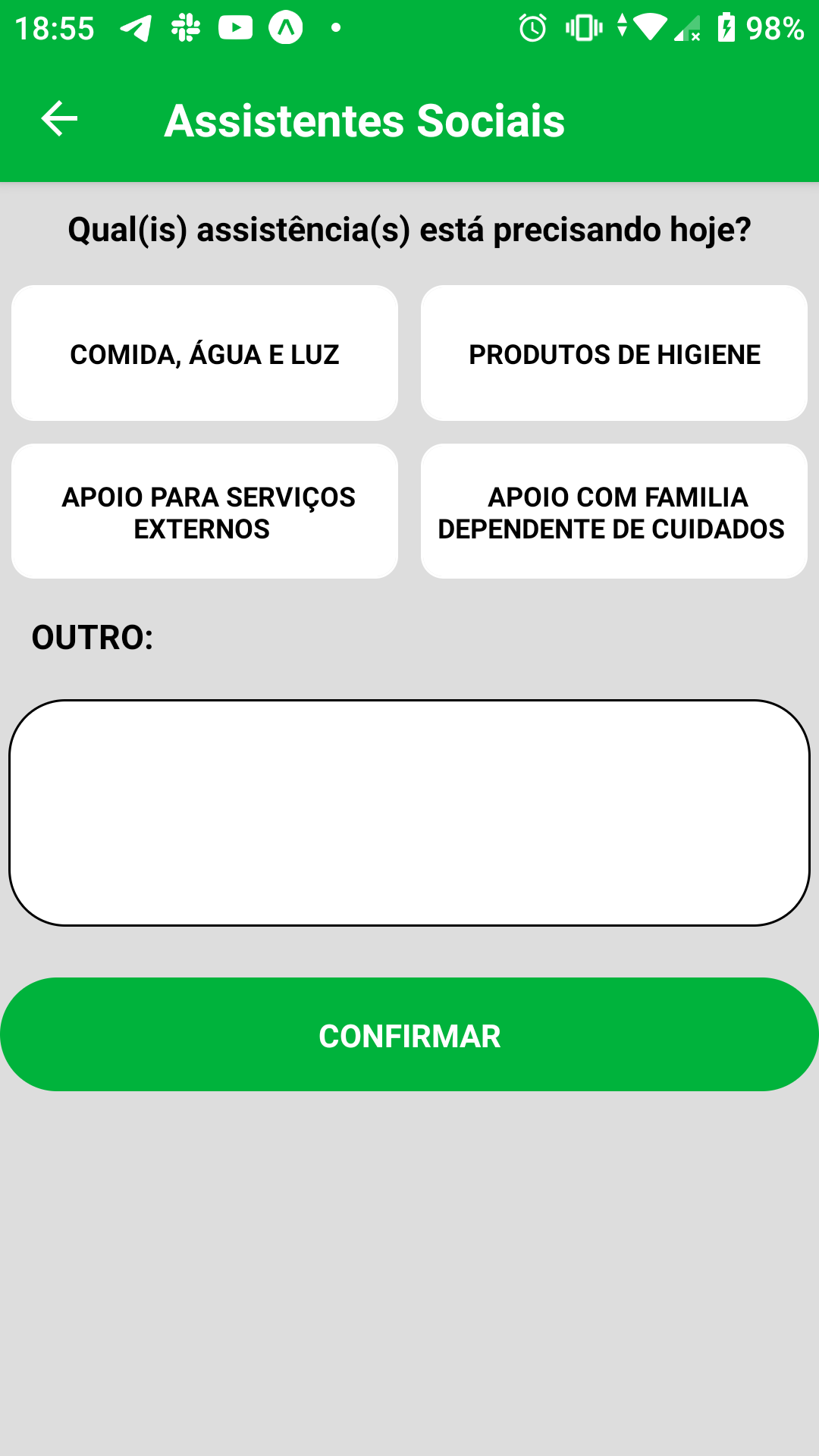Viewport: 819px width, 1456px height.
Task: Select Apoio com Familia Dependente de Cuidados
Action: click(x=614, y=512)
